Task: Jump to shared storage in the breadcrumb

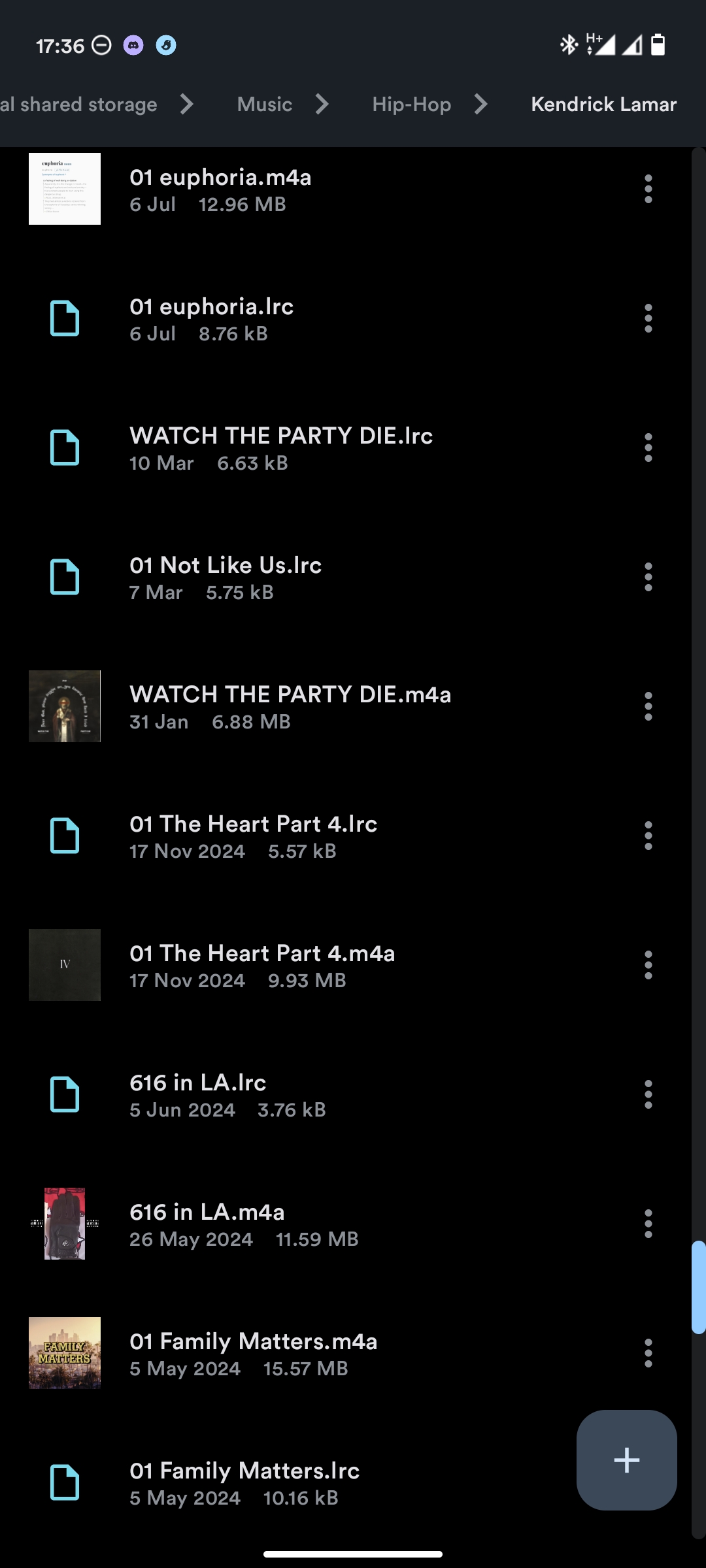Action: pos(78,105)
